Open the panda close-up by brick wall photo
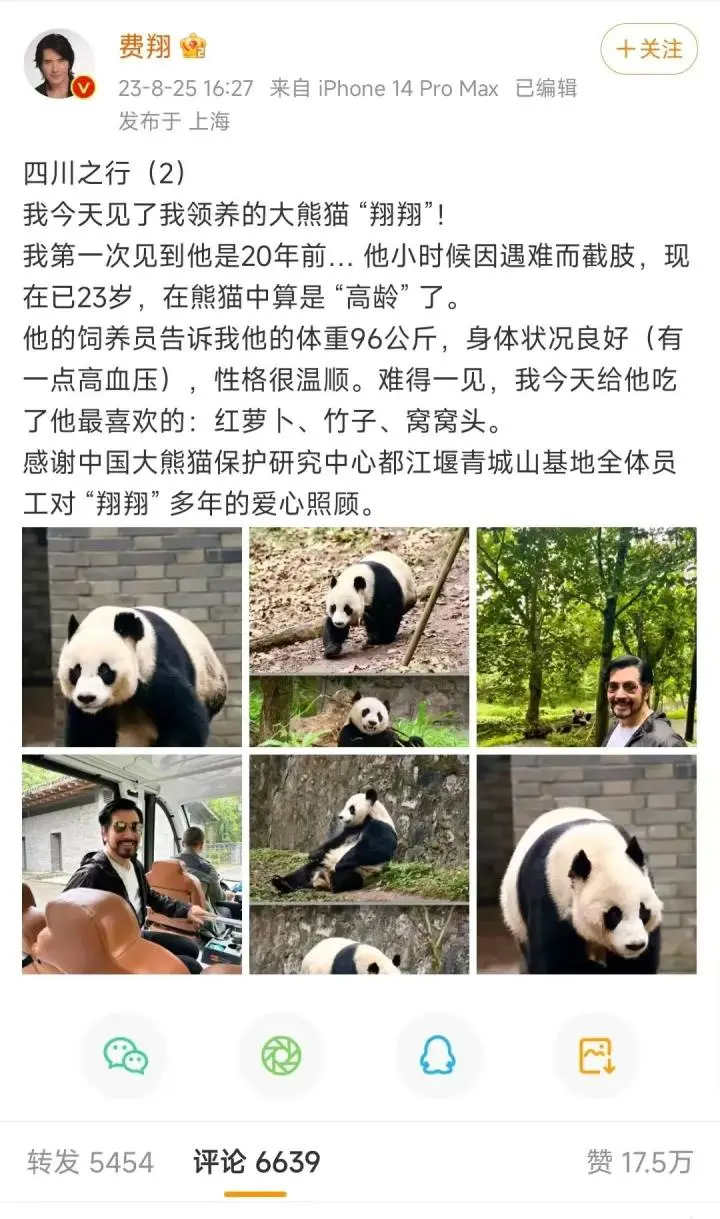 pos(132,637)
